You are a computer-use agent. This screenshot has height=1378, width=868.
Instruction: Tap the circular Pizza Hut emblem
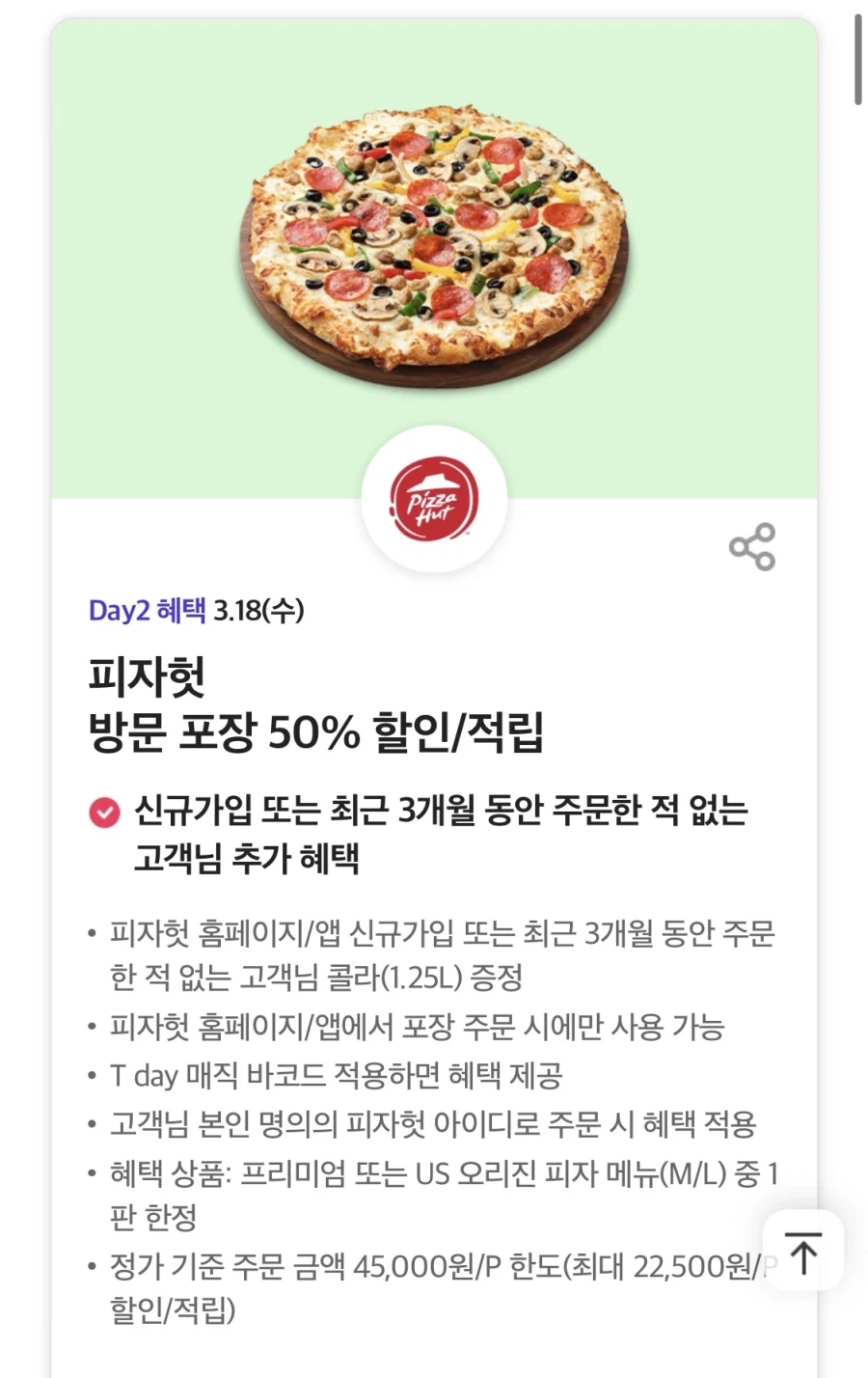coord(435,498)
